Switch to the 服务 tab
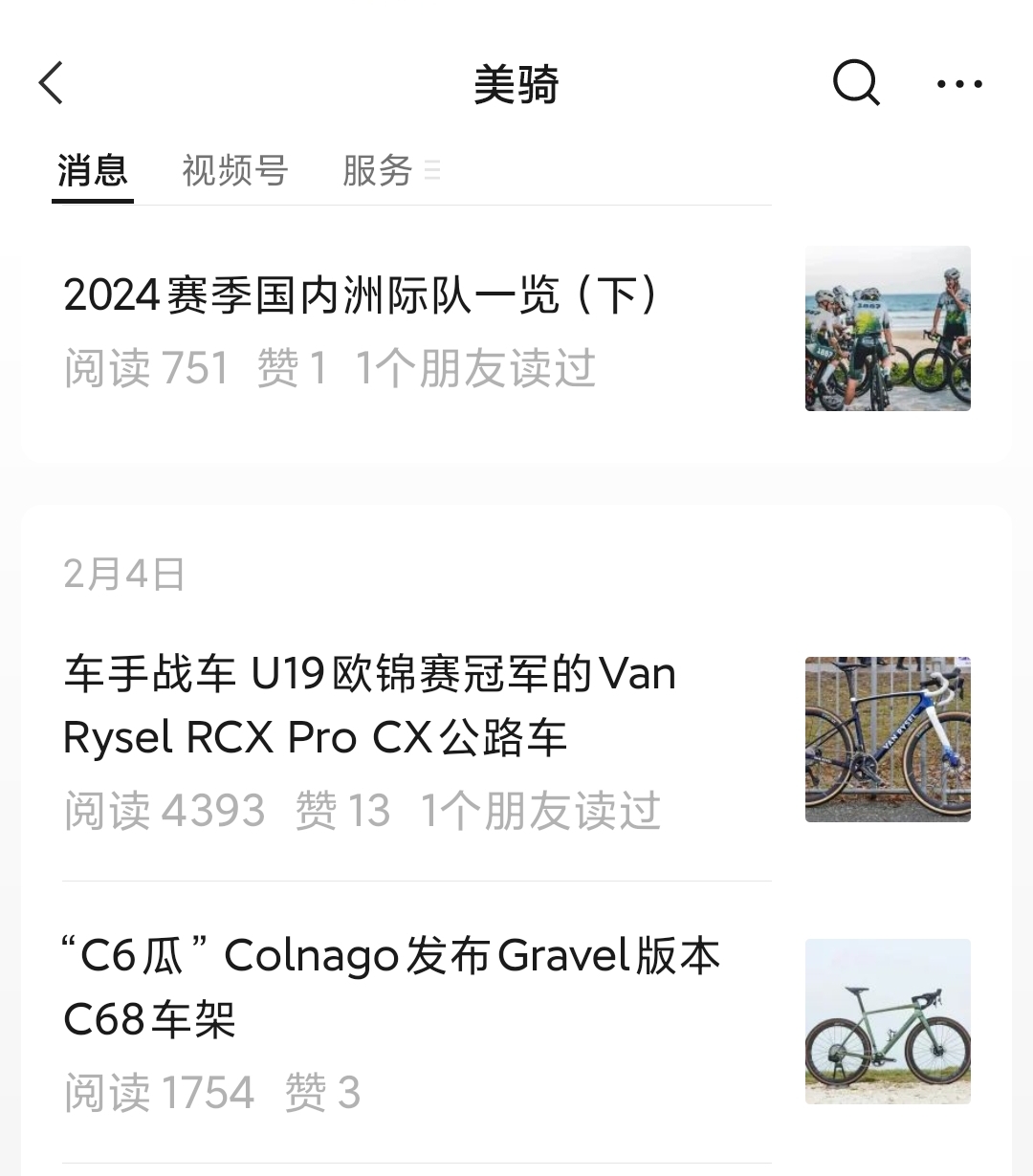The height and width of the screenshot is (1176, 1033). coord(378,169)
